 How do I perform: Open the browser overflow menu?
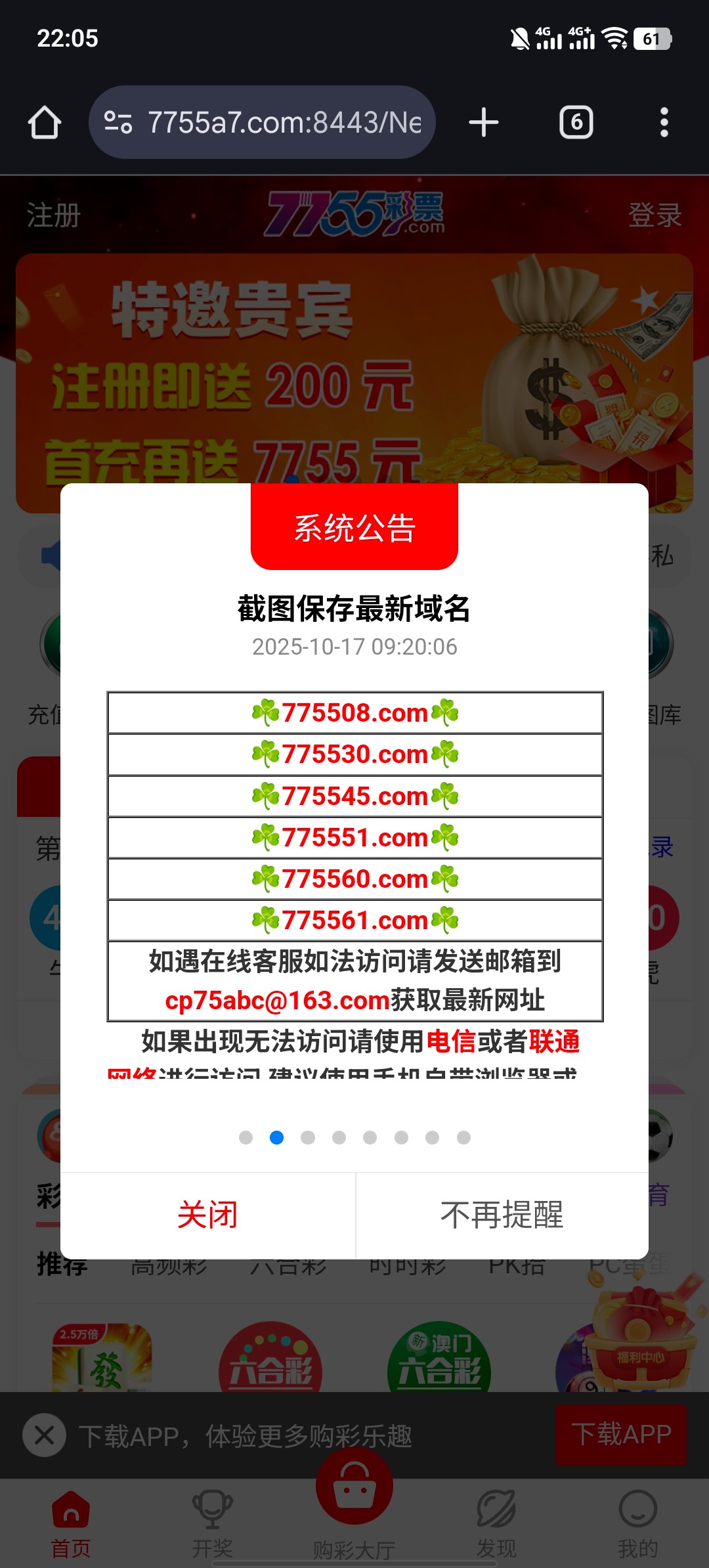pyautogui.click(x=664, y=123)
